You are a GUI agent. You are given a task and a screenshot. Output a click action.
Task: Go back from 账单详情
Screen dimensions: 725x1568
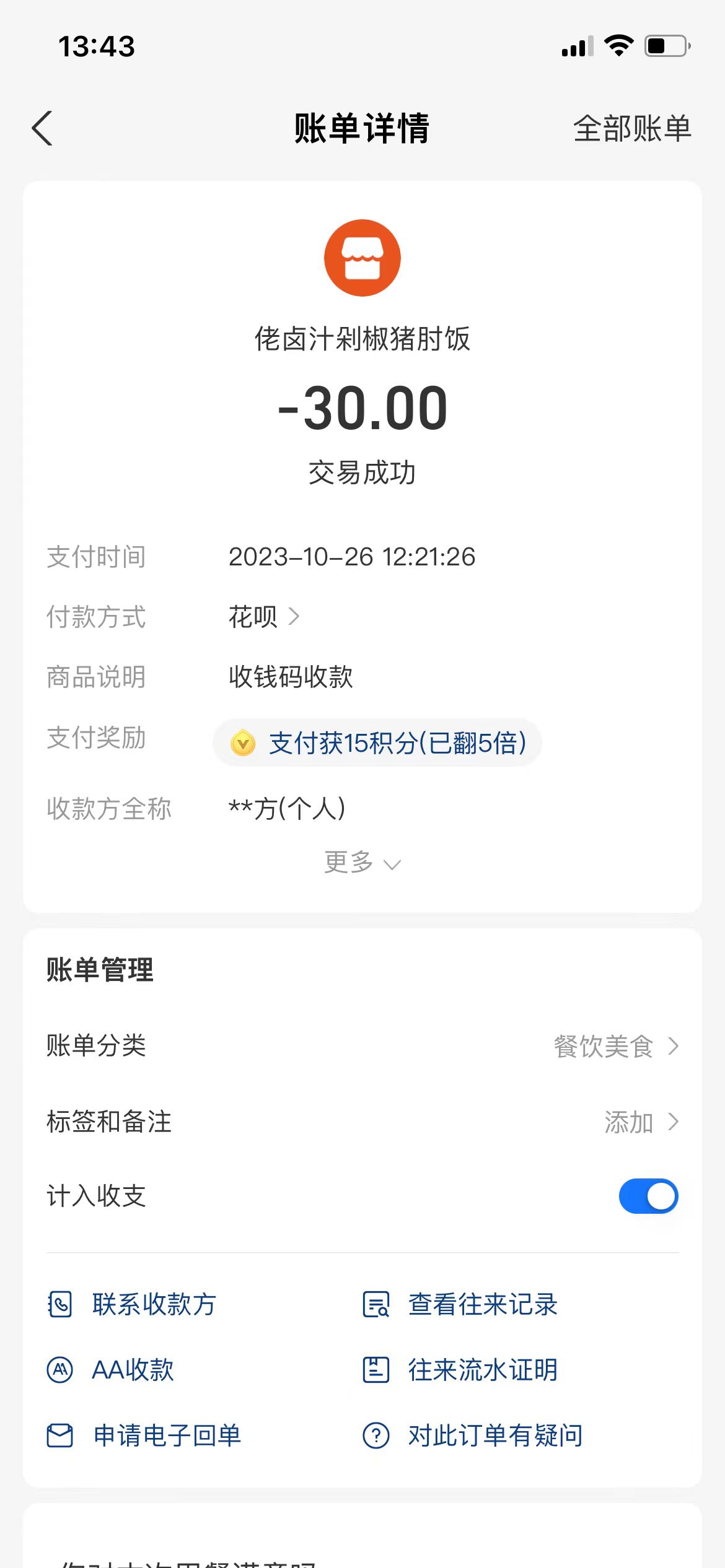tap(42, 129)
